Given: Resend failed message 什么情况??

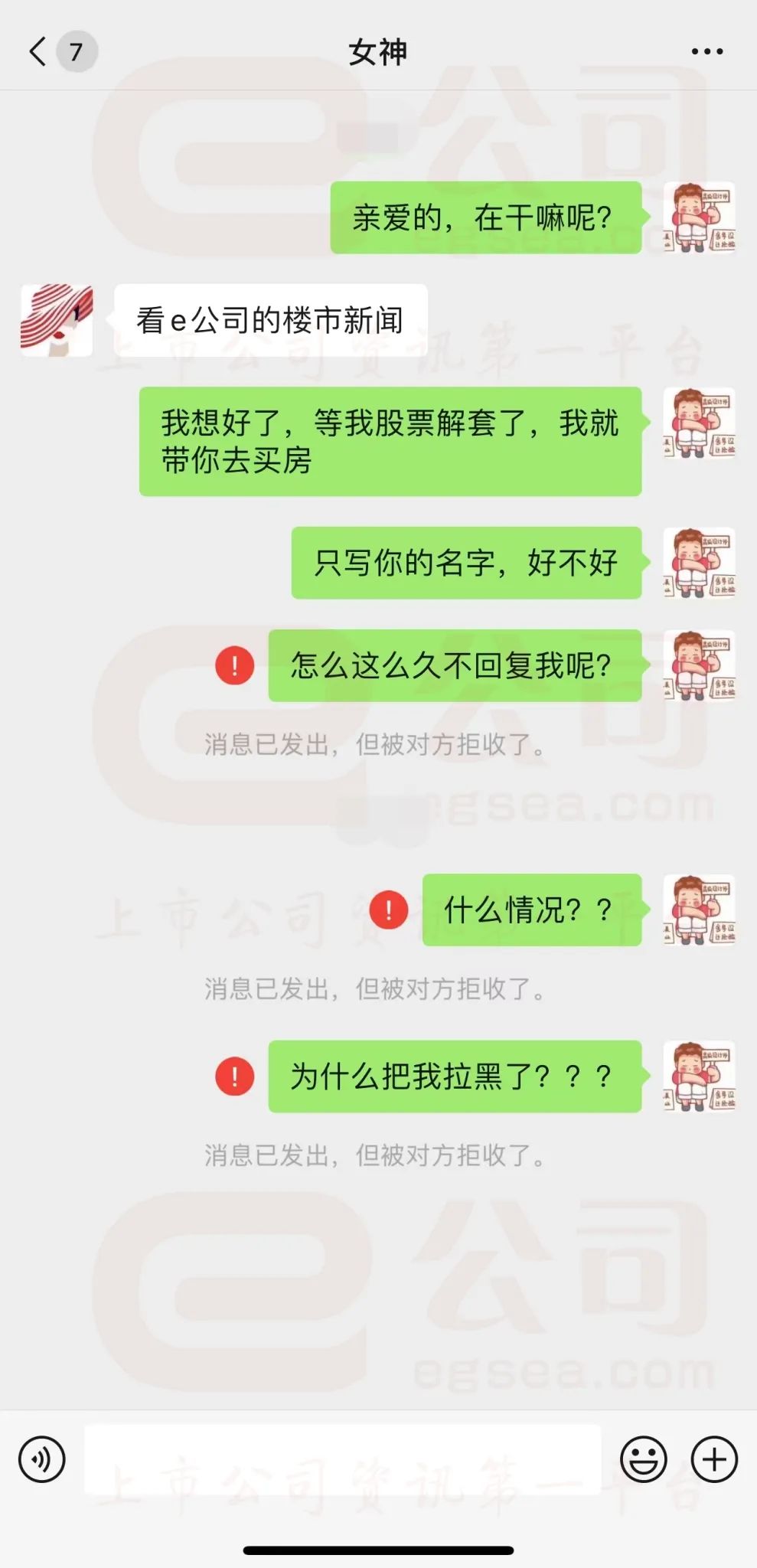Looking at the screenshot, I should [388, 910].
